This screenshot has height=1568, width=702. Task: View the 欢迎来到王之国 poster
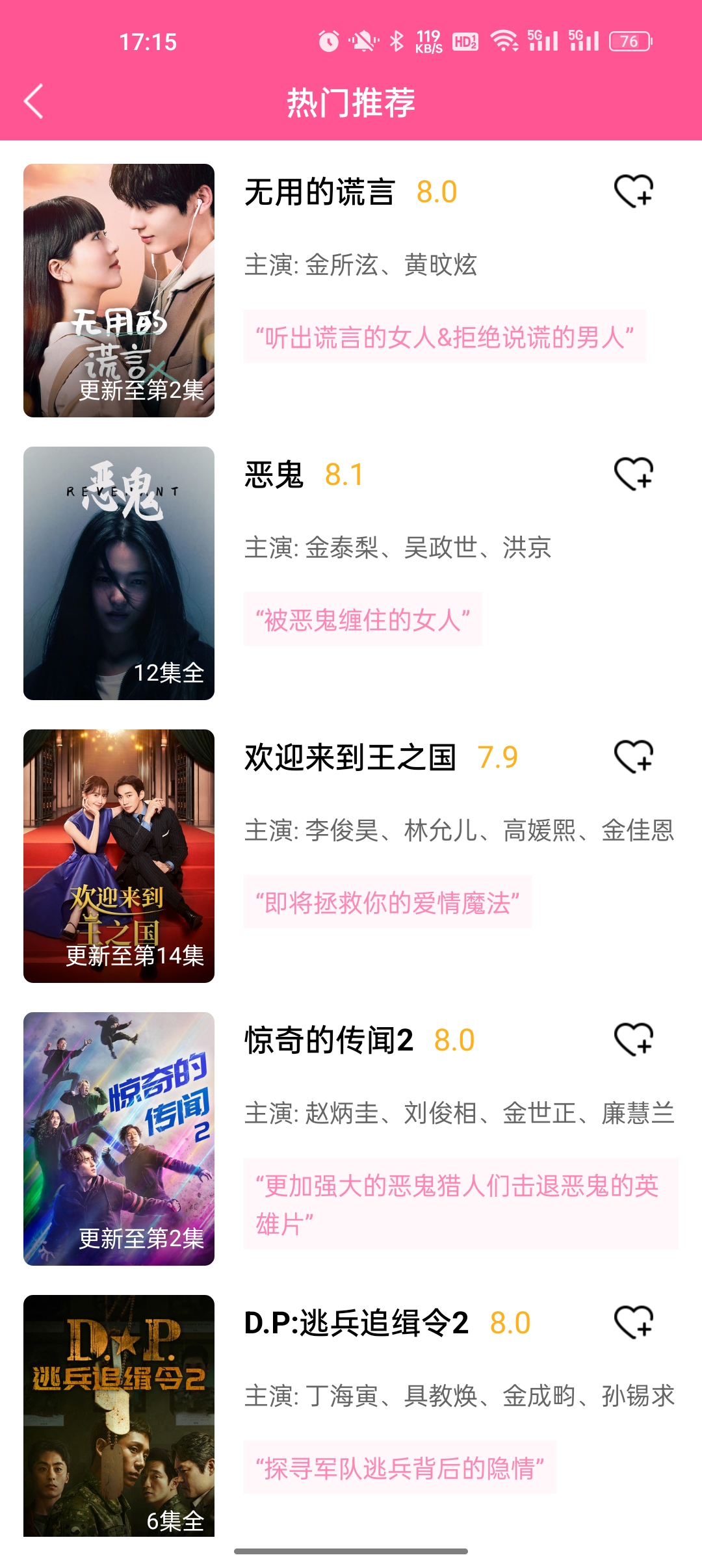tap(119, 856)
